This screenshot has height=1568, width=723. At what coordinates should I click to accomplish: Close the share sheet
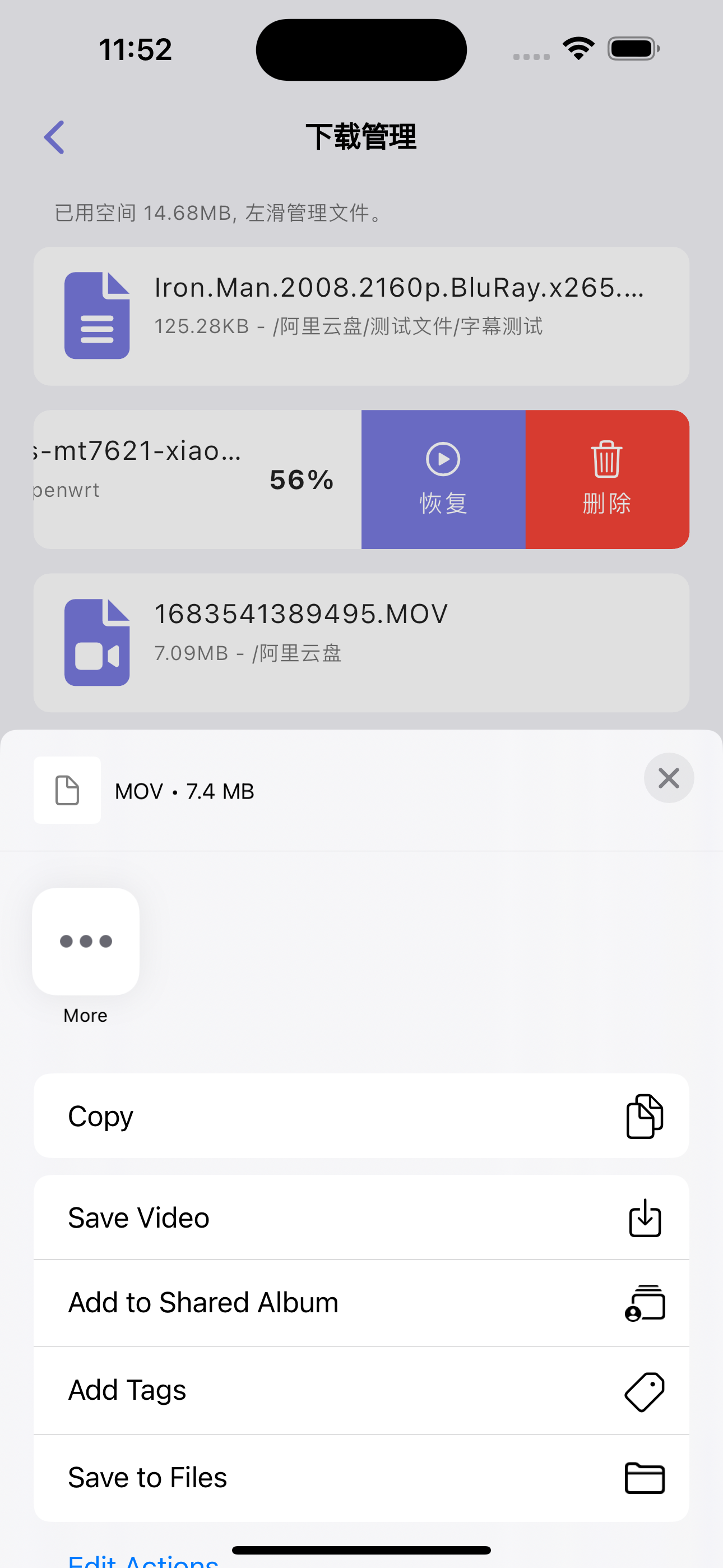click(668, 778)
